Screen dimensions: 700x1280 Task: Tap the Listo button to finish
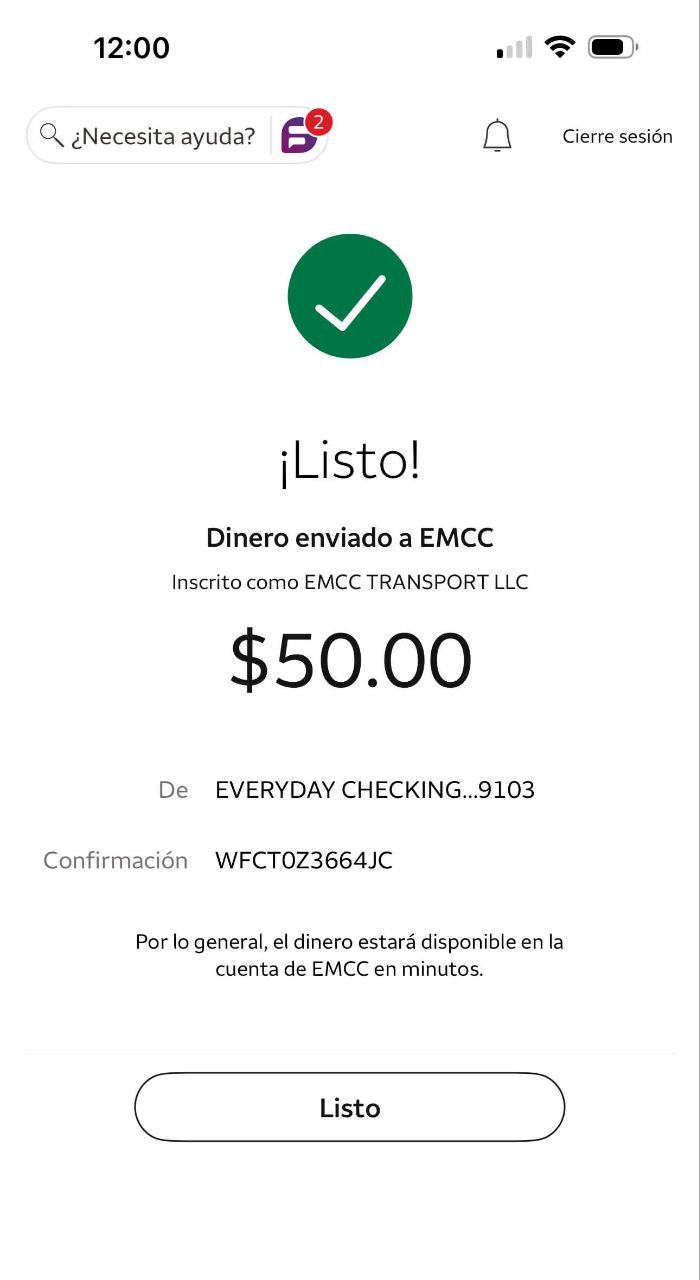click(x=350, y=1107)
